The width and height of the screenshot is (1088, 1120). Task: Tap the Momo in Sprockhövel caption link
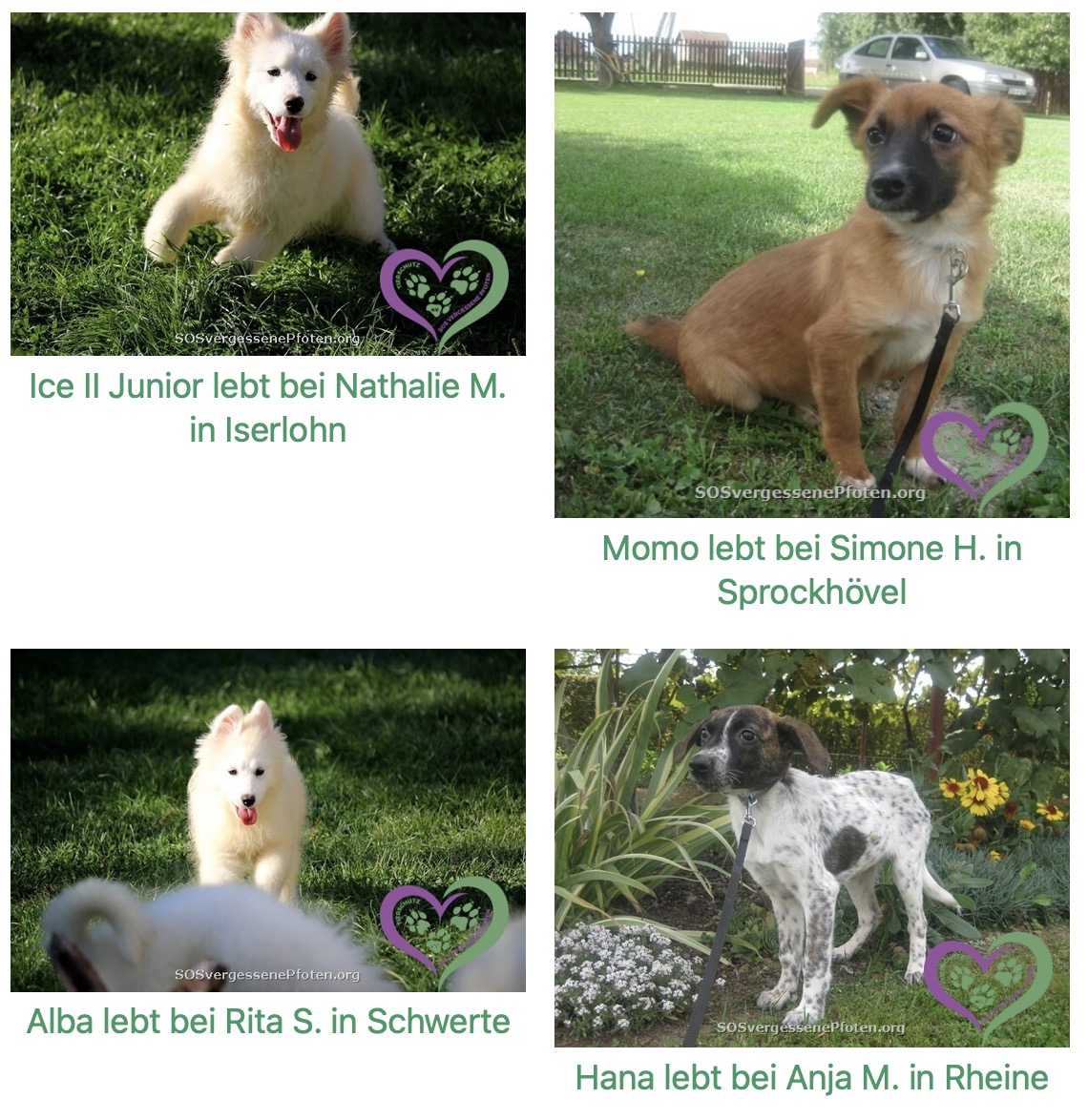(811, 570)
